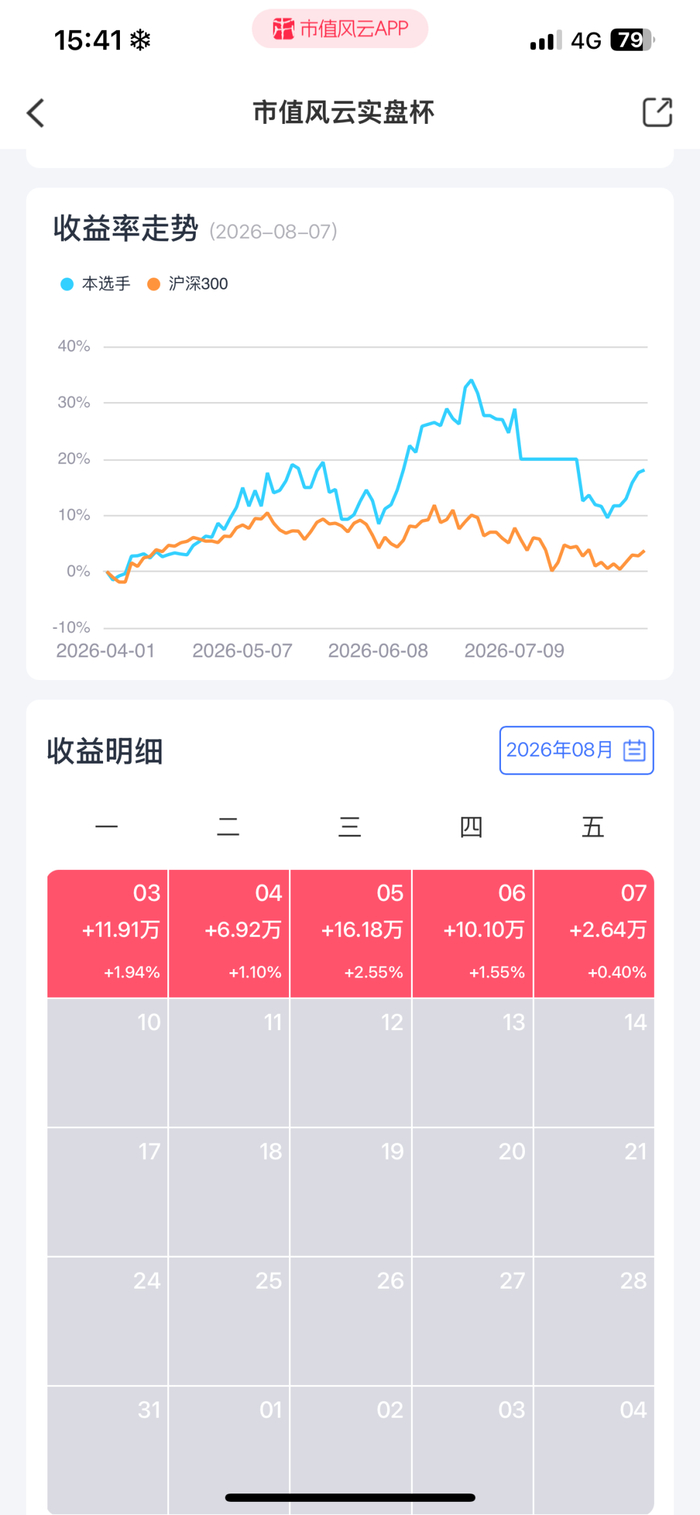Open the 2026年08月 month picker
Viewport: 700px width, 1515px height.
click(577, 750)
